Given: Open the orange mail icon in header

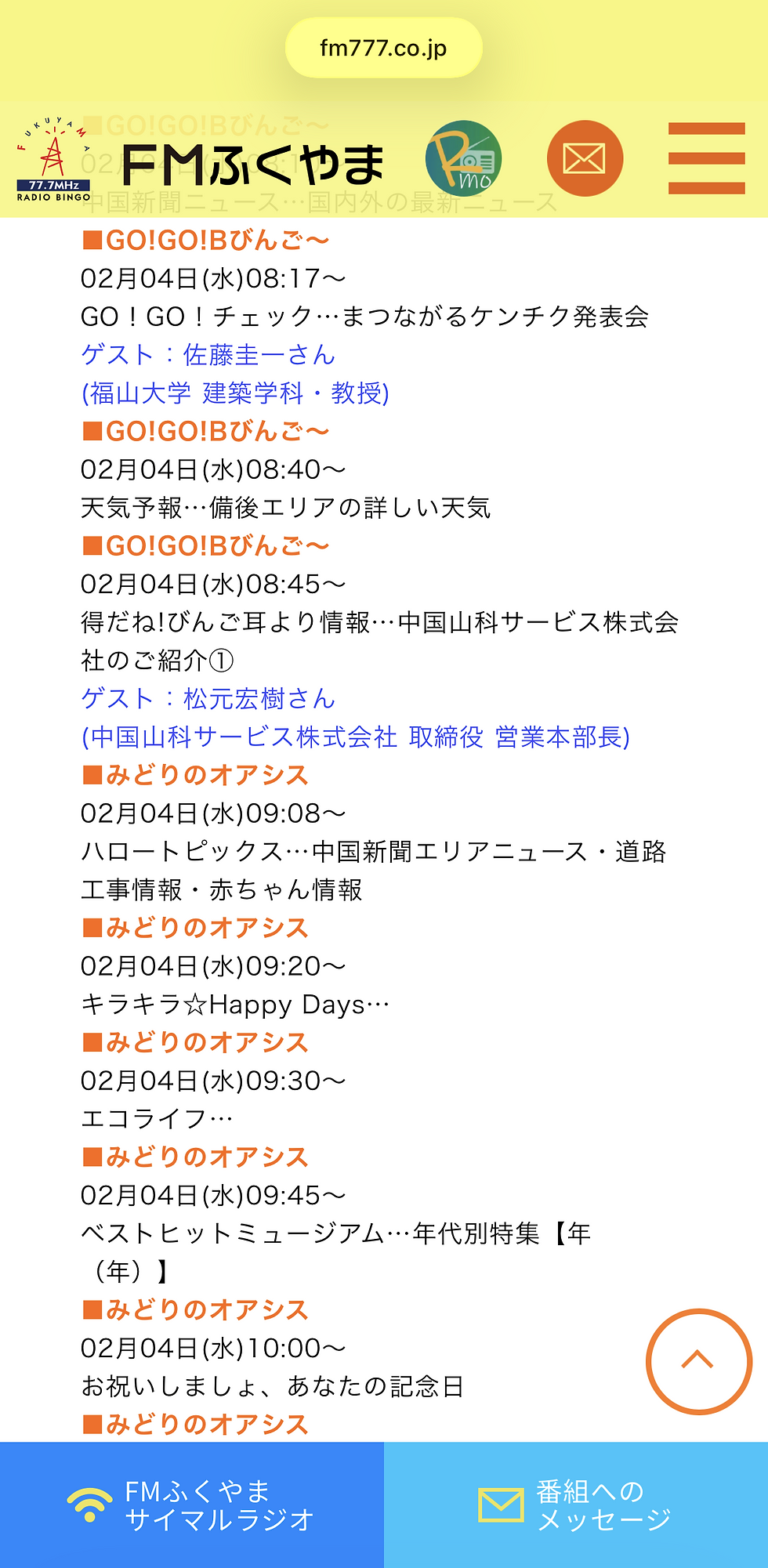Looking at the screenshot, I should [585, 158].
